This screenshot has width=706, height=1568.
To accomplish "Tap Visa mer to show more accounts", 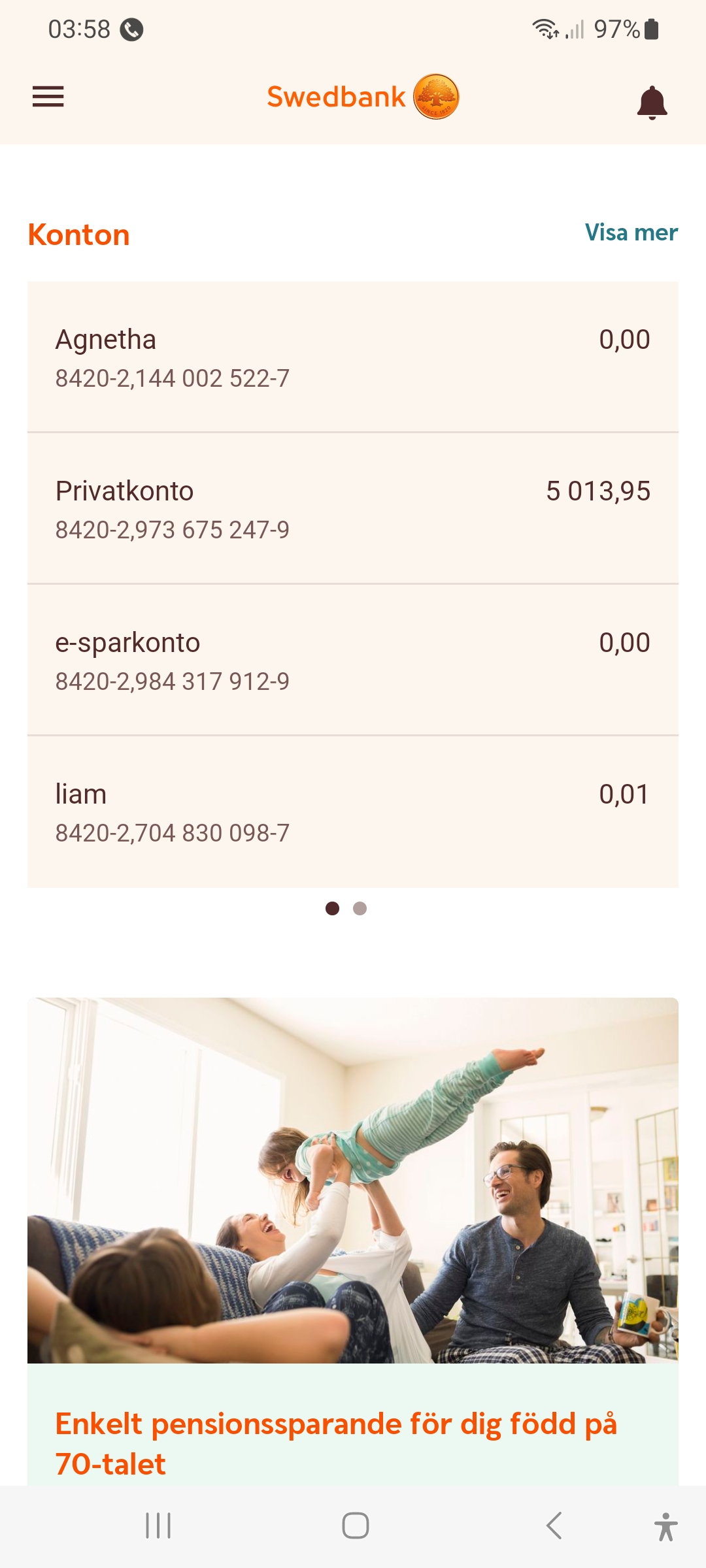I will [x=631, y=233].
